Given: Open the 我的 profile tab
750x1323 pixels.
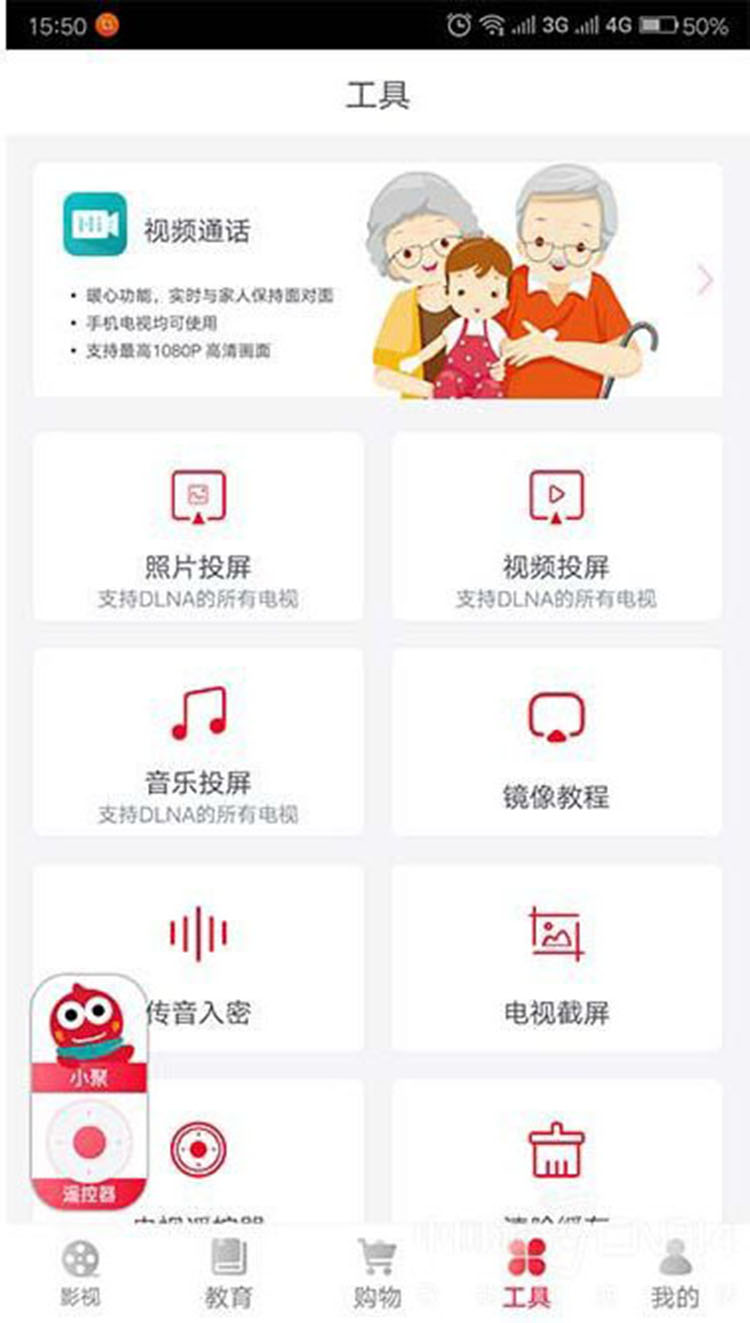Looking at the screenshot, I should pyautogui.click(x=675, y=1273).
